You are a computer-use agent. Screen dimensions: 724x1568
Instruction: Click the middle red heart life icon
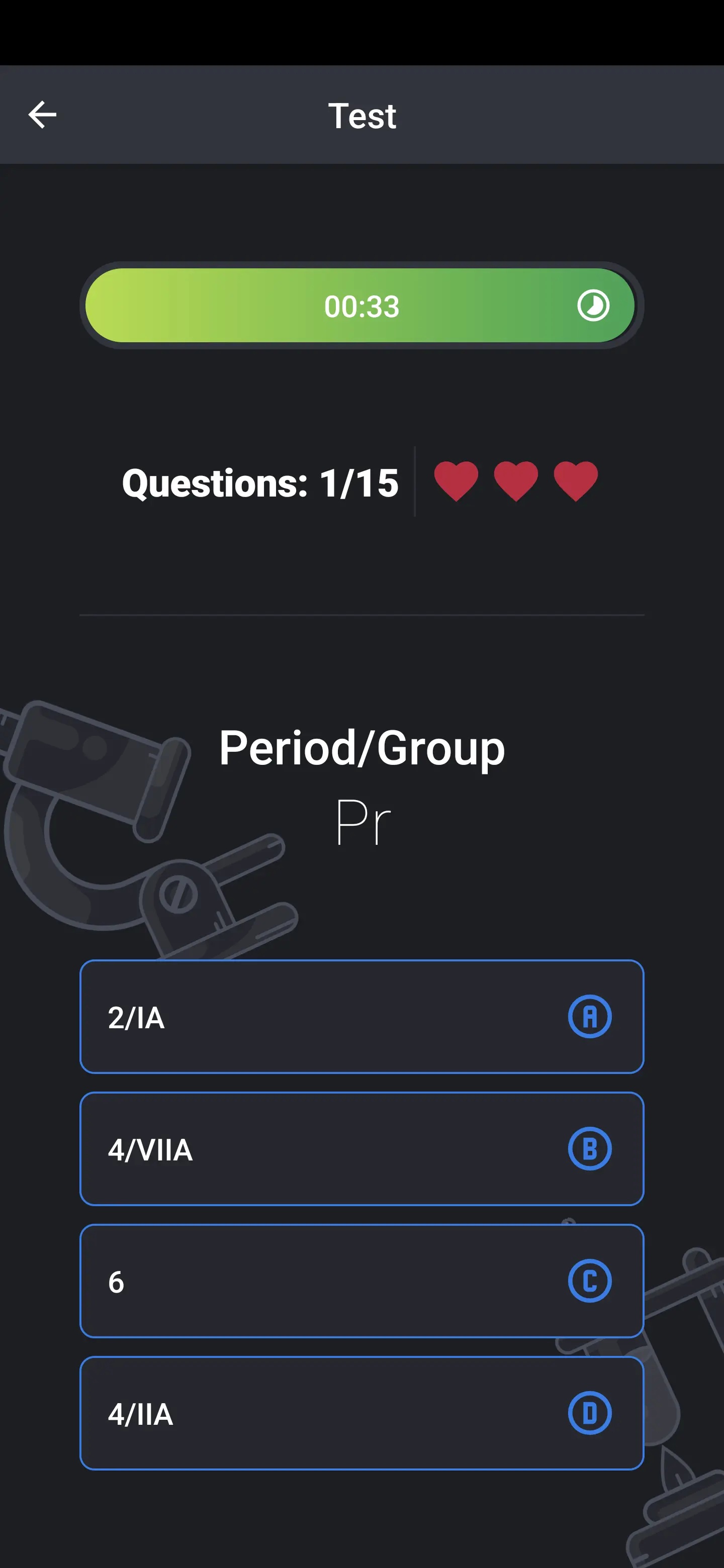[x=515, y=481]
